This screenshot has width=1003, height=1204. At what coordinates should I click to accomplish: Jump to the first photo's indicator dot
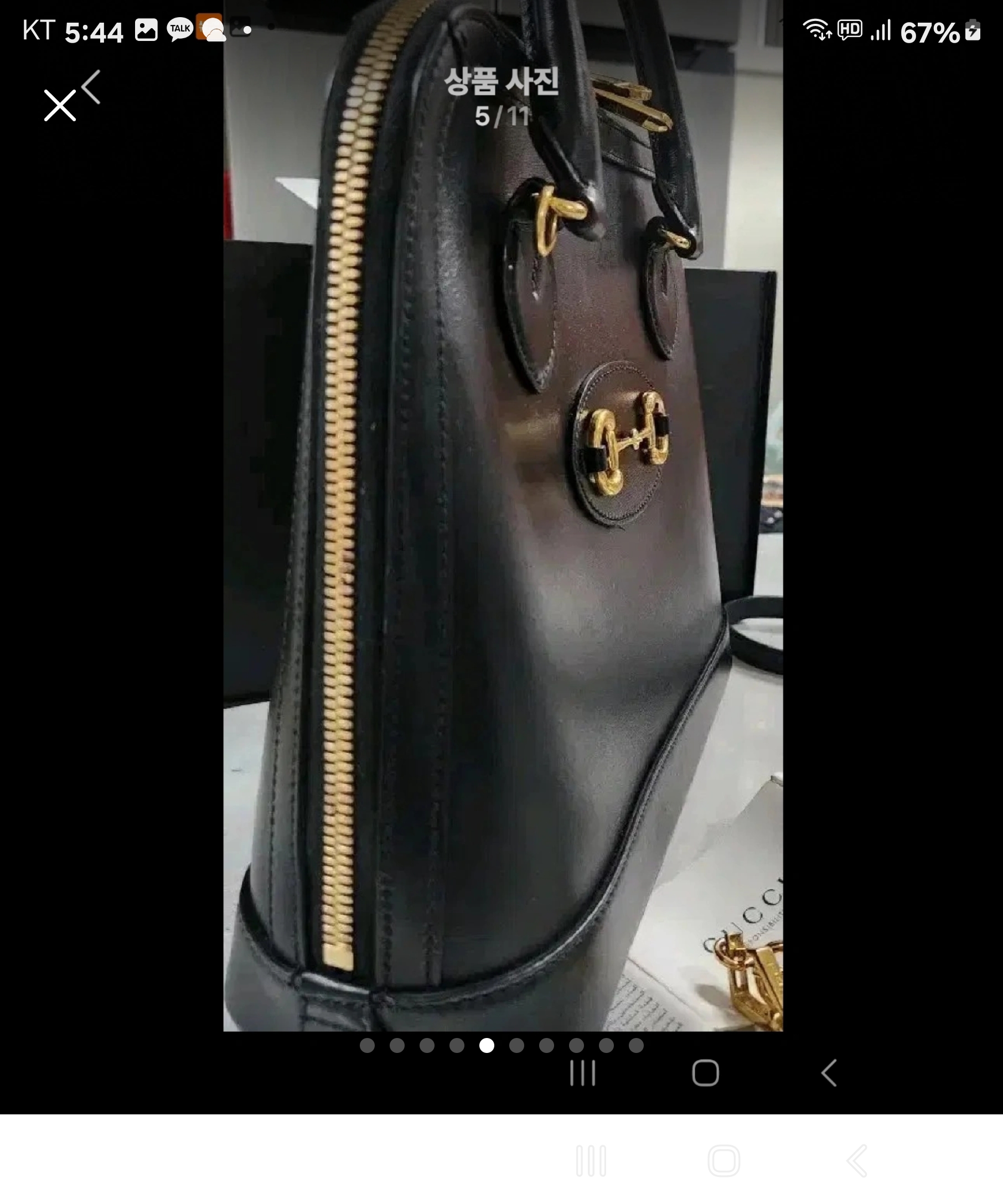click(367, 1046)
